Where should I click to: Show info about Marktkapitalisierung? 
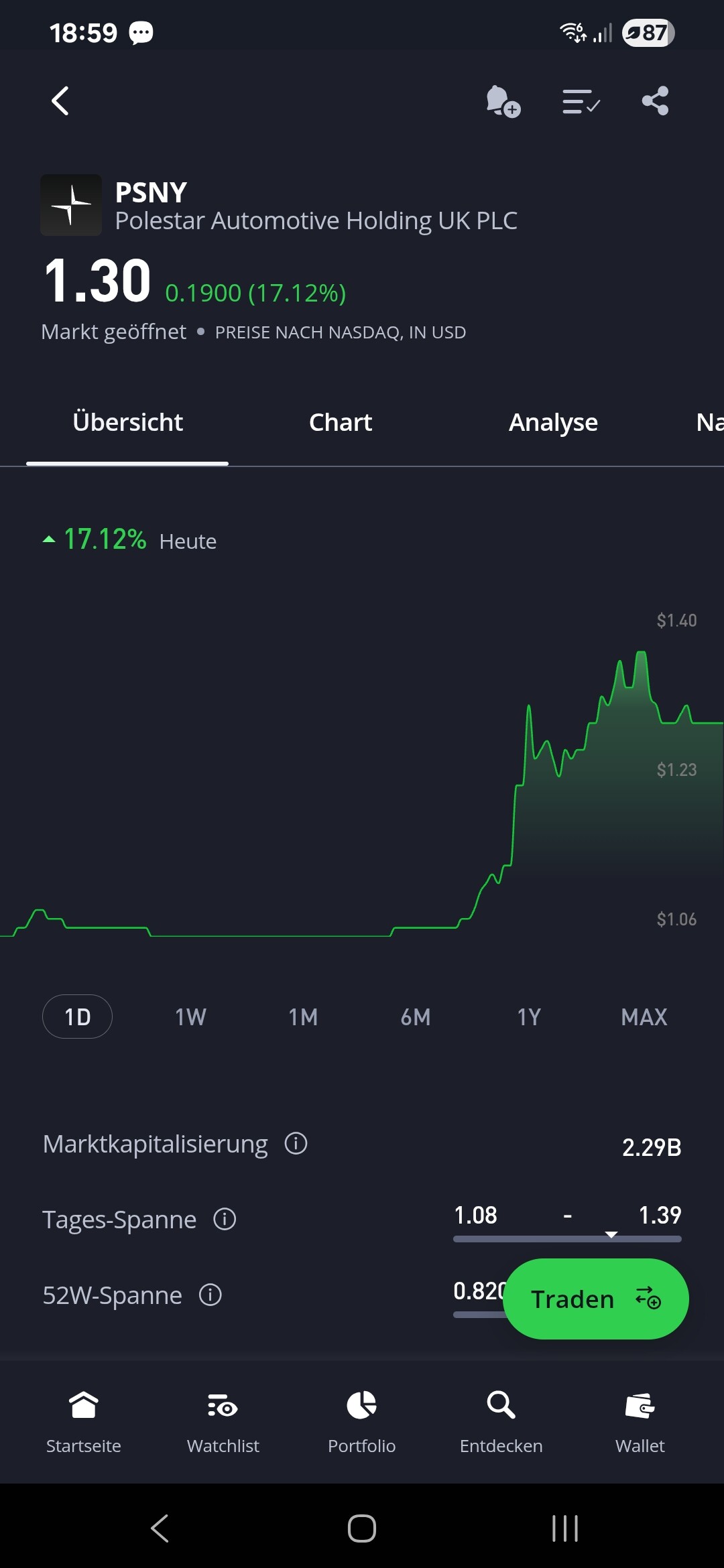[x=296, y=1143]
